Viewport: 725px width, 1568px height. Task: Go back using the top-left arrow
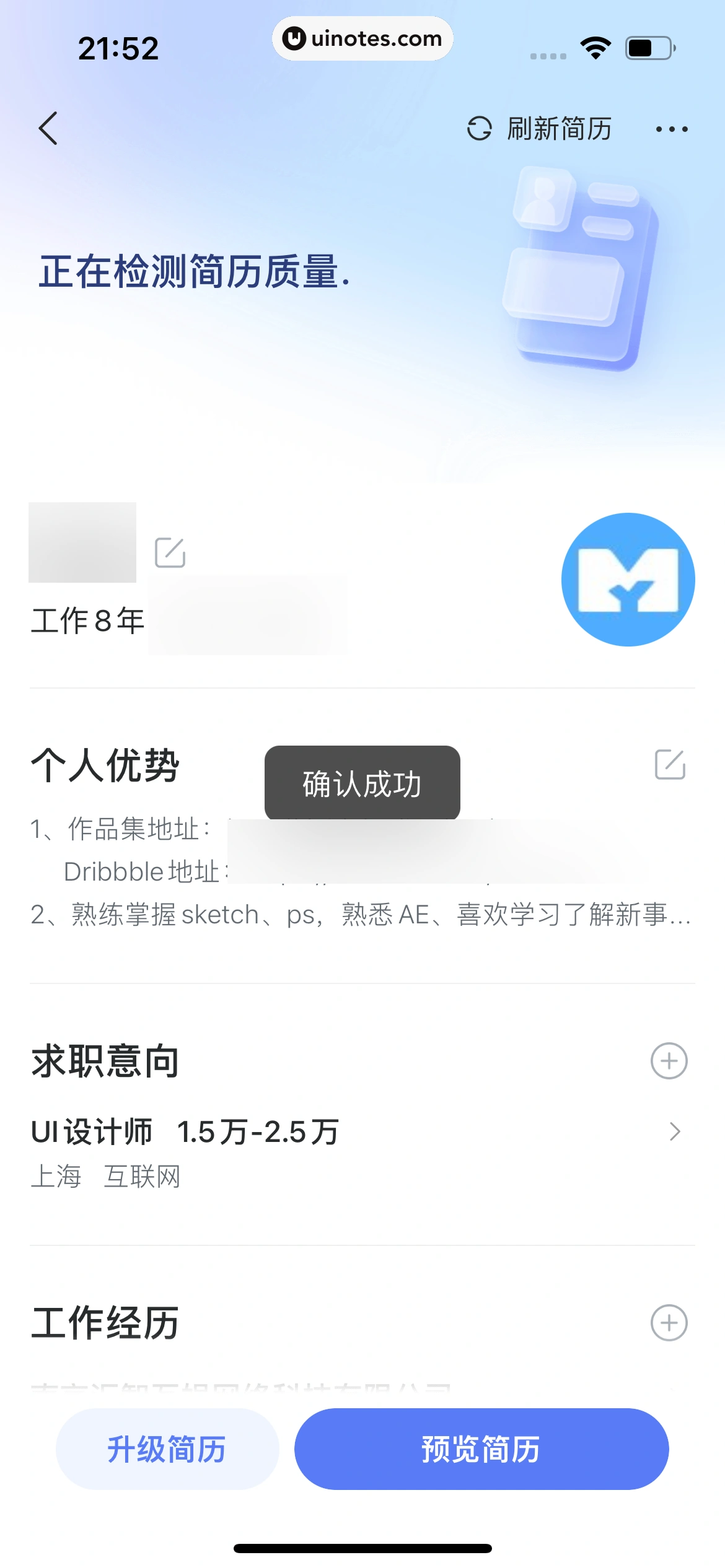pyautogui.click(x=48, y=128)
